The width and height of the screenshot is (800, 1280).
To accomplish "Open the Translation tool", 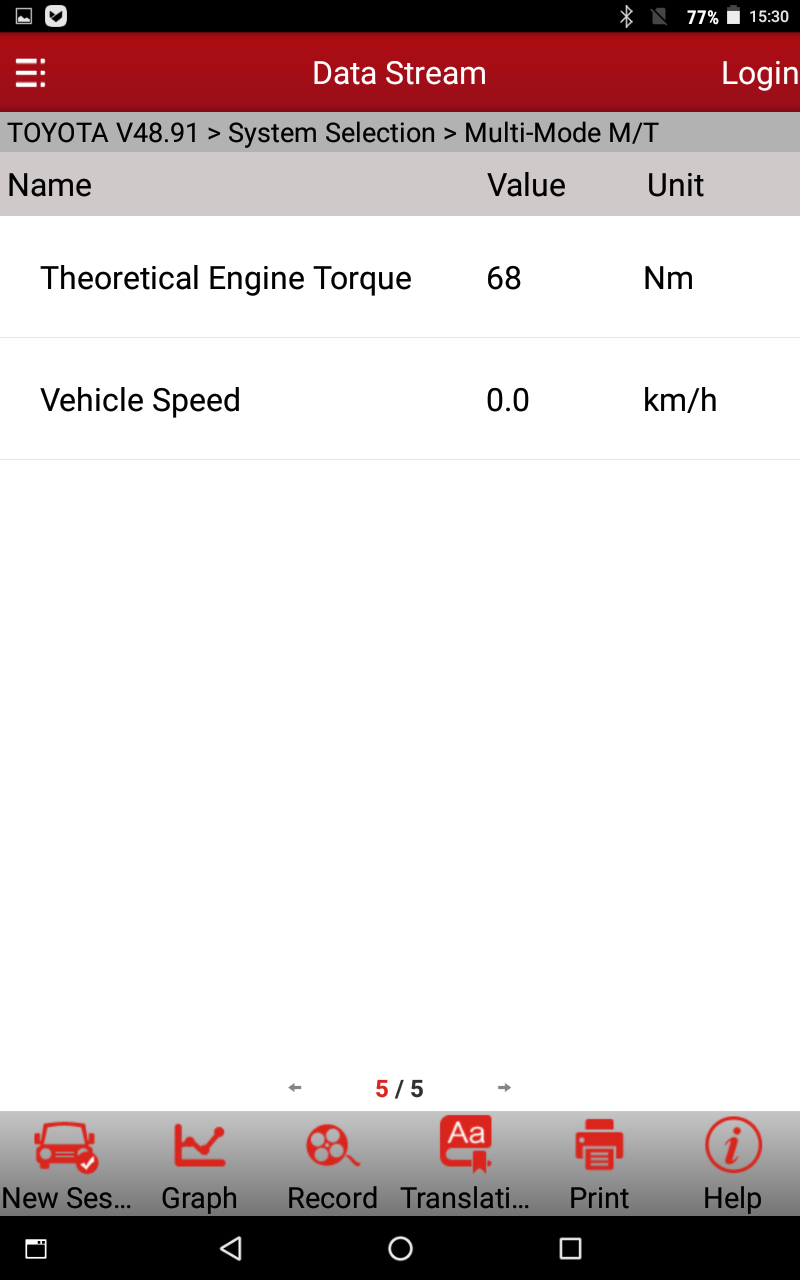I will (465, 1165).
